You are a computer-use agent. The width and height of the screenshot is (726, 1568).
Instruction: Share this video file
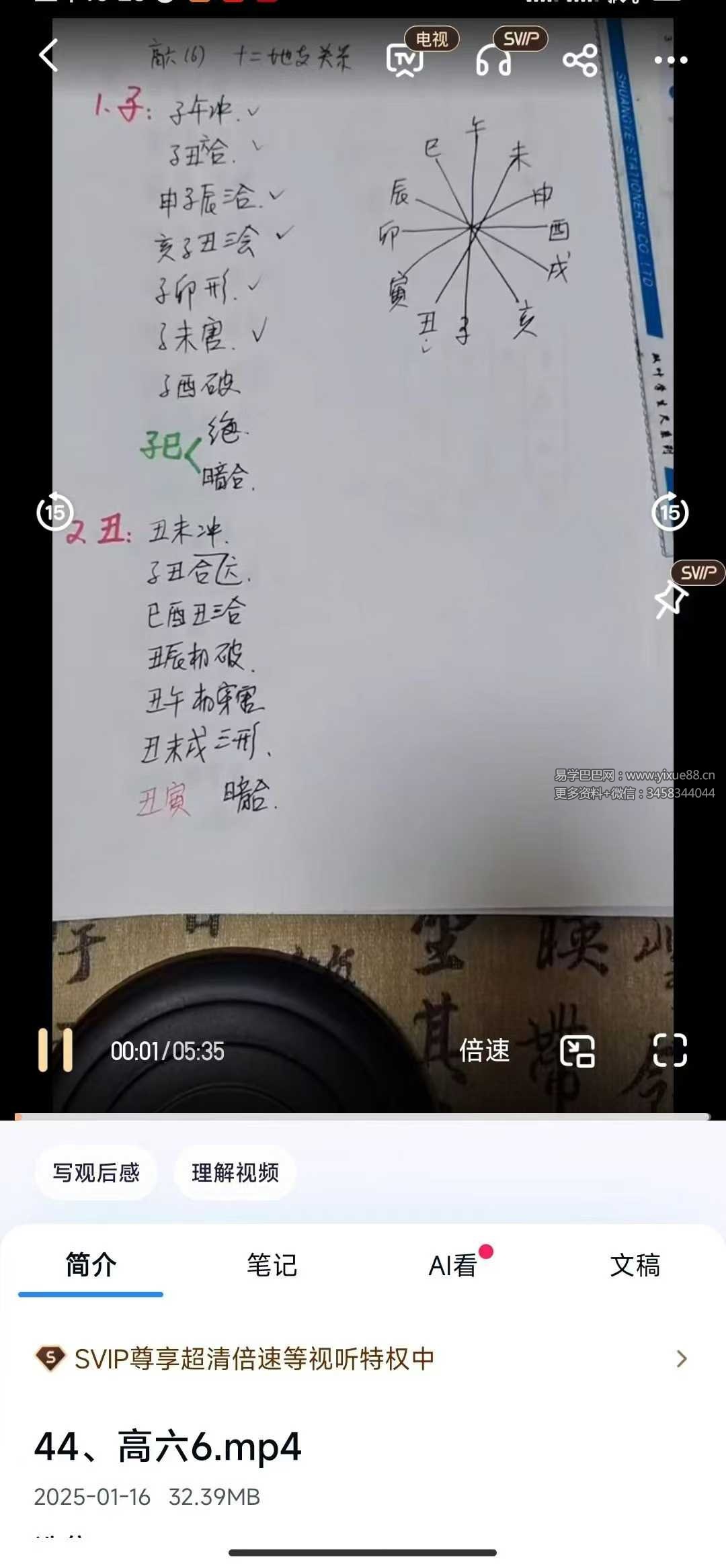pos(580,60)
